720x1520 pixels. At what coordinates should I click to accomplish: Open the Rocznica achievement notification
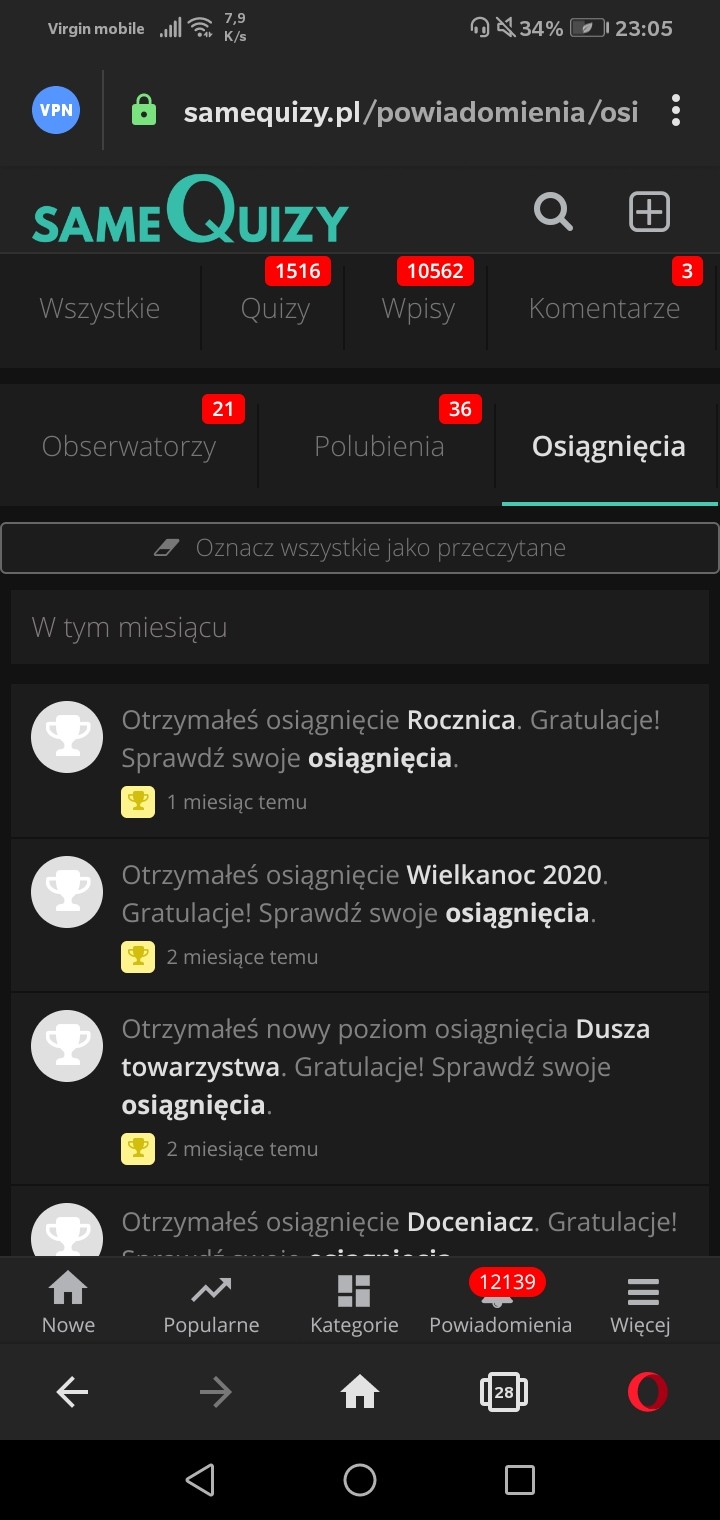(390, 738)
